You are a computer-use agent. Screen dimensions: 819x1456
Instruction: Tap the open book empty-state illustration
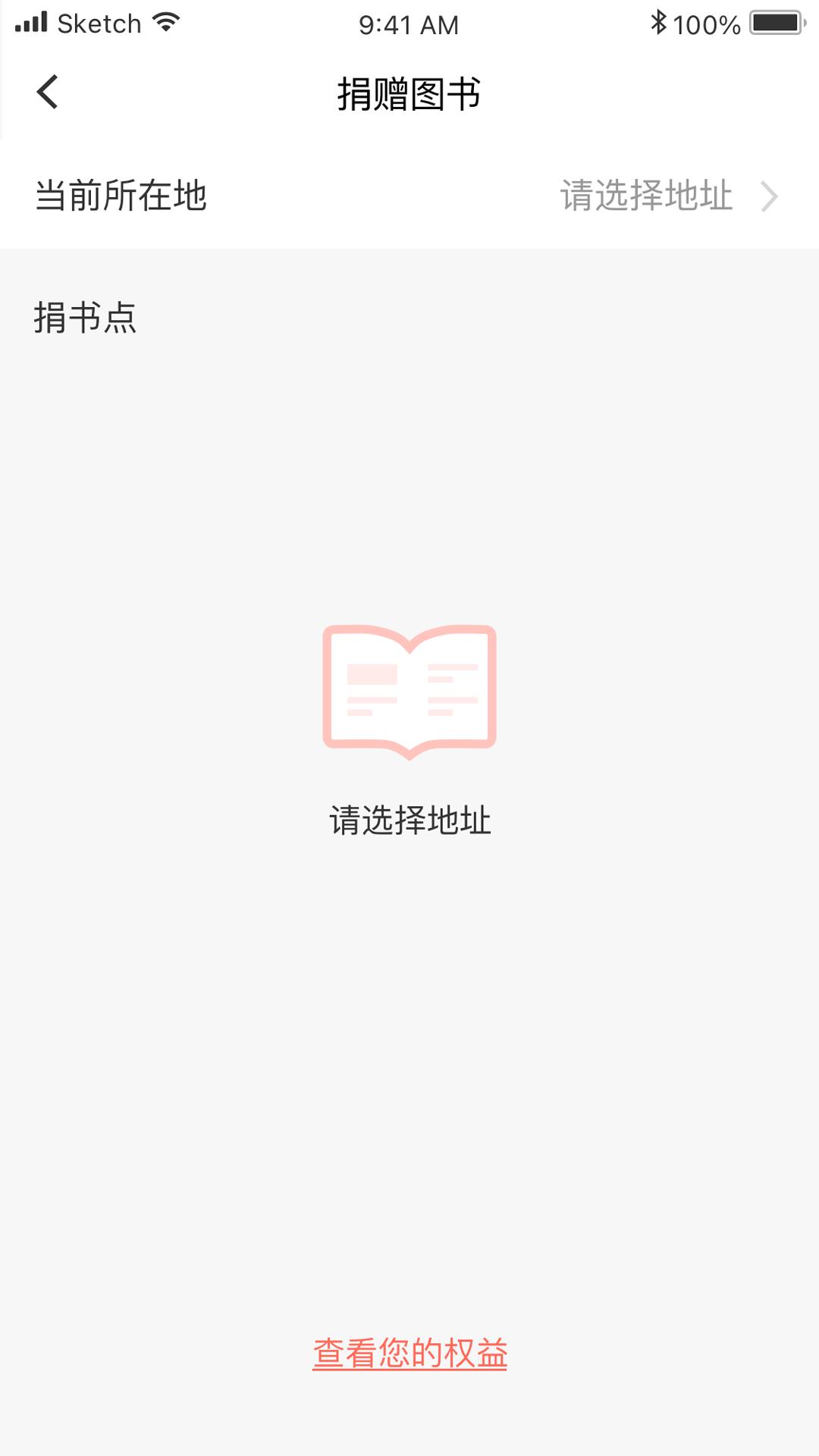(409, 690)
